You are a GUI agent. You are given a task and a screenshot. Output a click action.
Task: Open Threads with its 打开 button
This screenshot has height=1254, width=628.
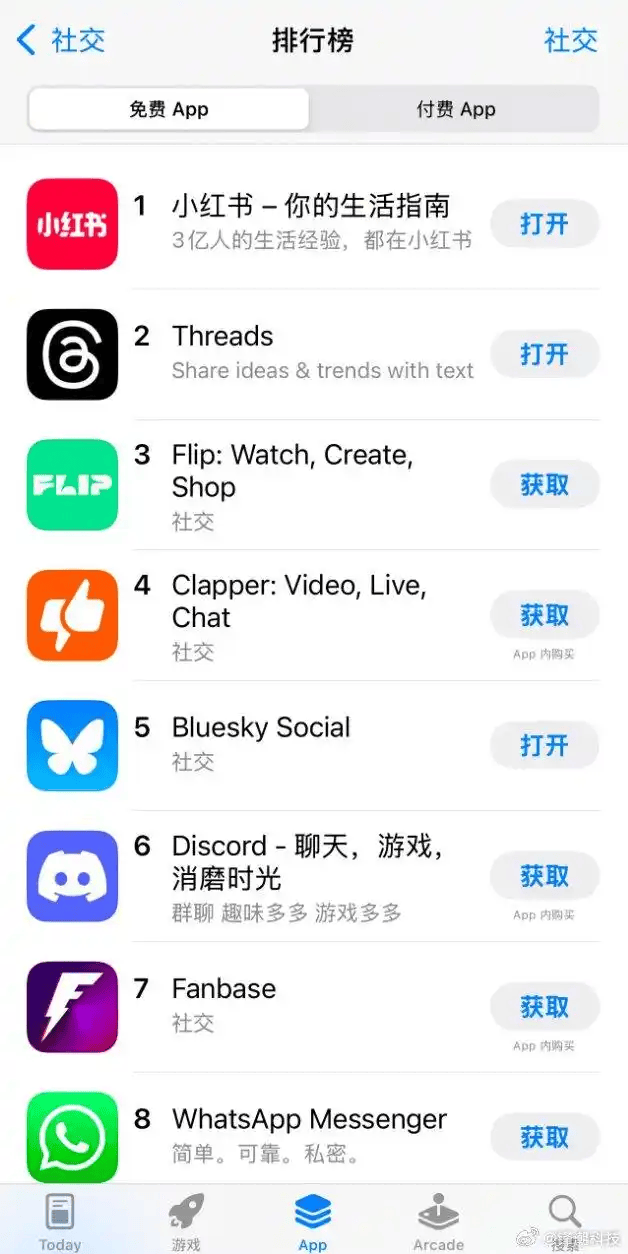[x=544, y=354]
